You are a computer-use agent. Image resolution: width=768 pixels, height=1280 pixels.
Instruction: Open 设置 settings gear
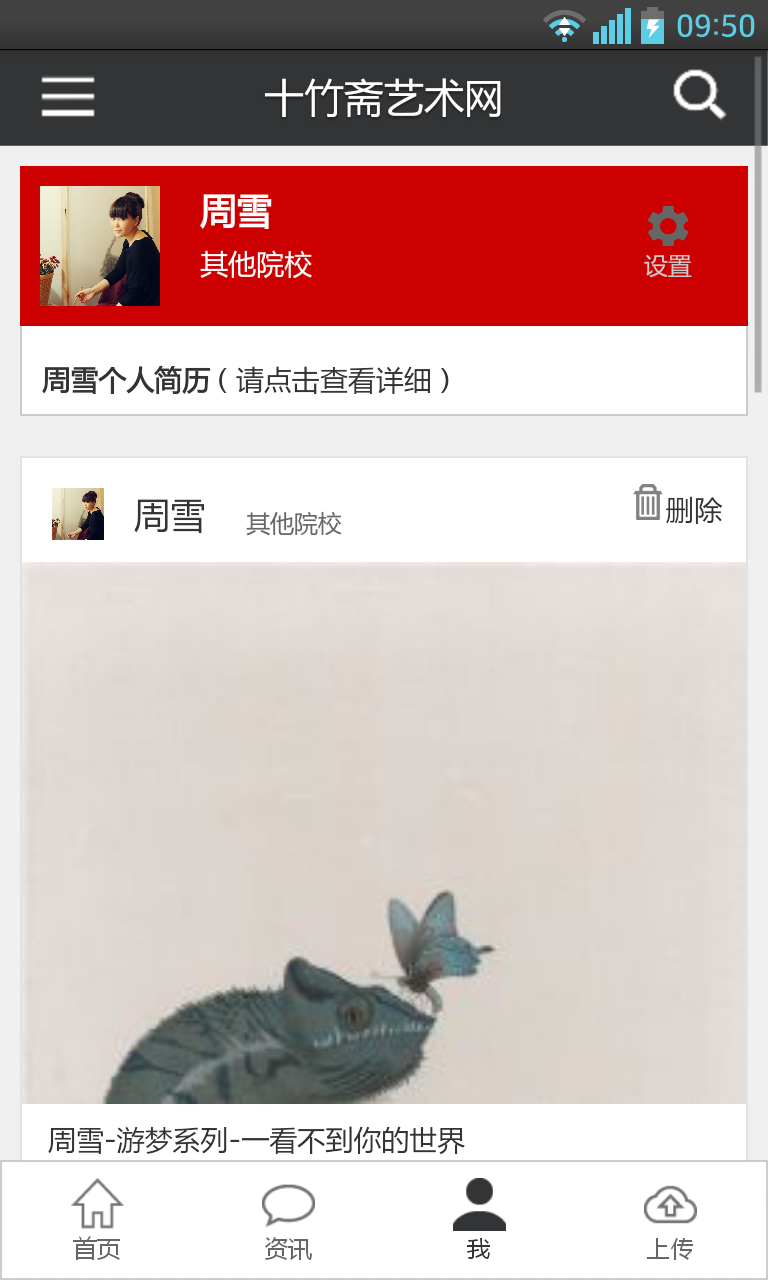667,242
